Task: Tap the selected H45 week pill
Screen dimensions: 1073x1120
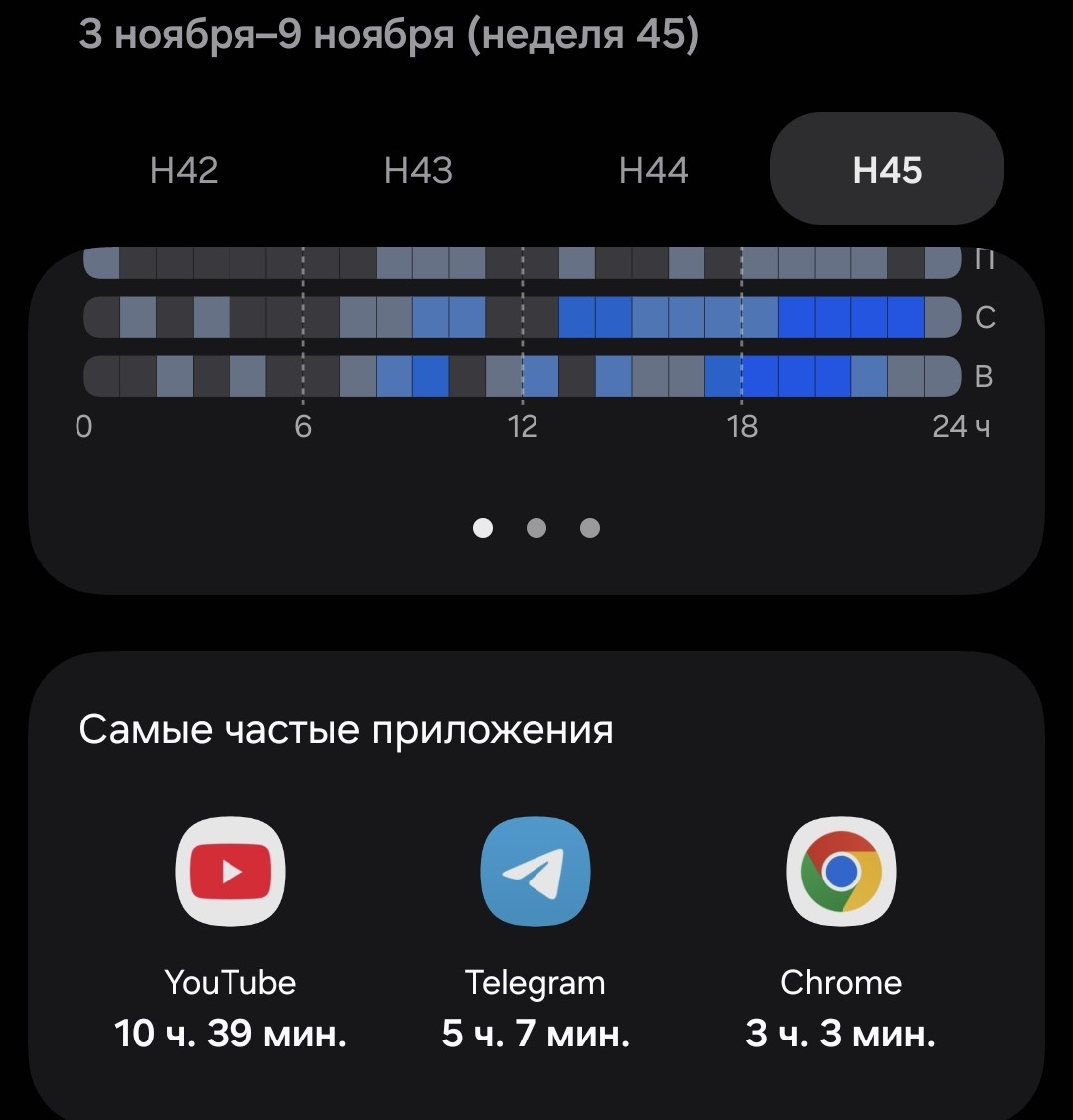Action: click(x=886, y=169)
